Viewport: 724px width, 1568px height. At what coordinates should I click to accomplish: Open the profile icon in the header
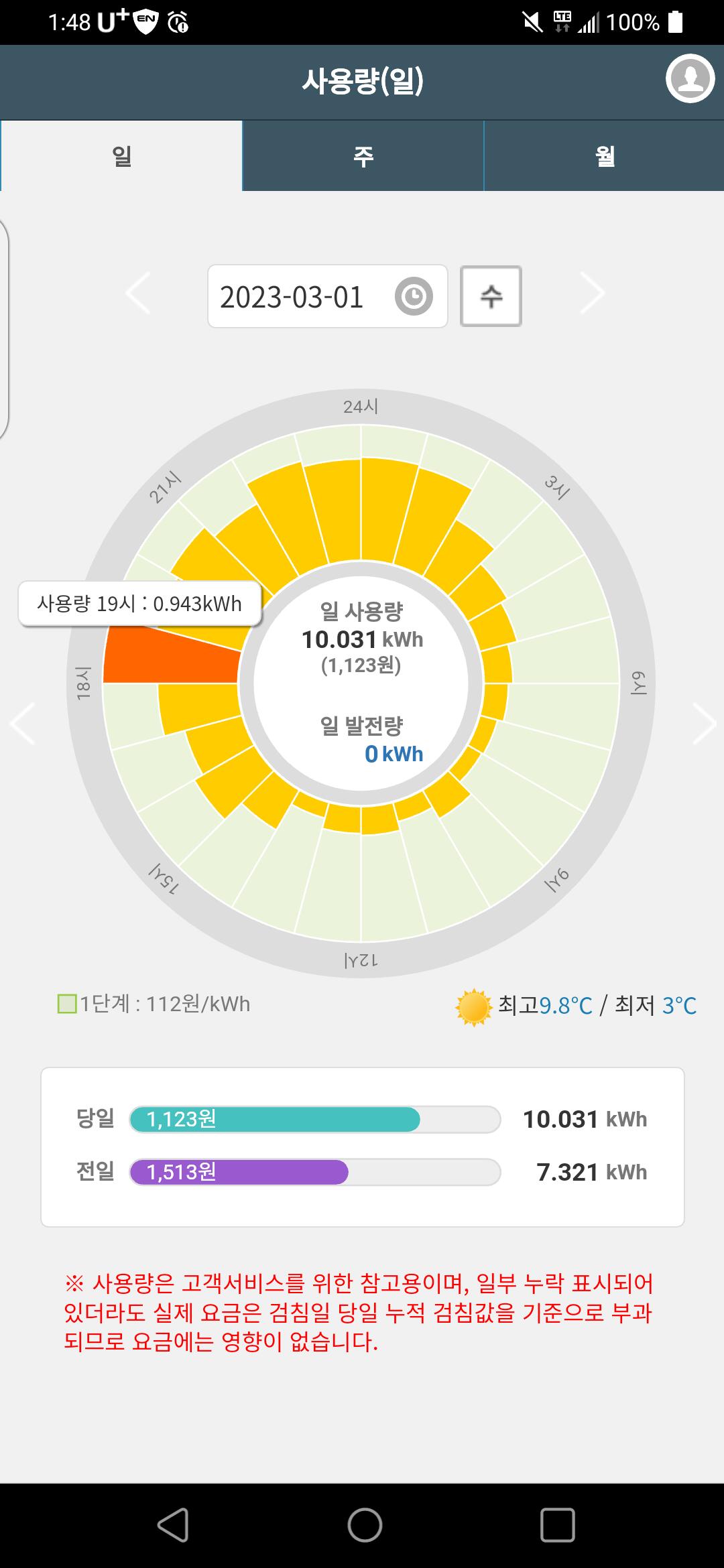pyautogui.click(x=690, y=78)
